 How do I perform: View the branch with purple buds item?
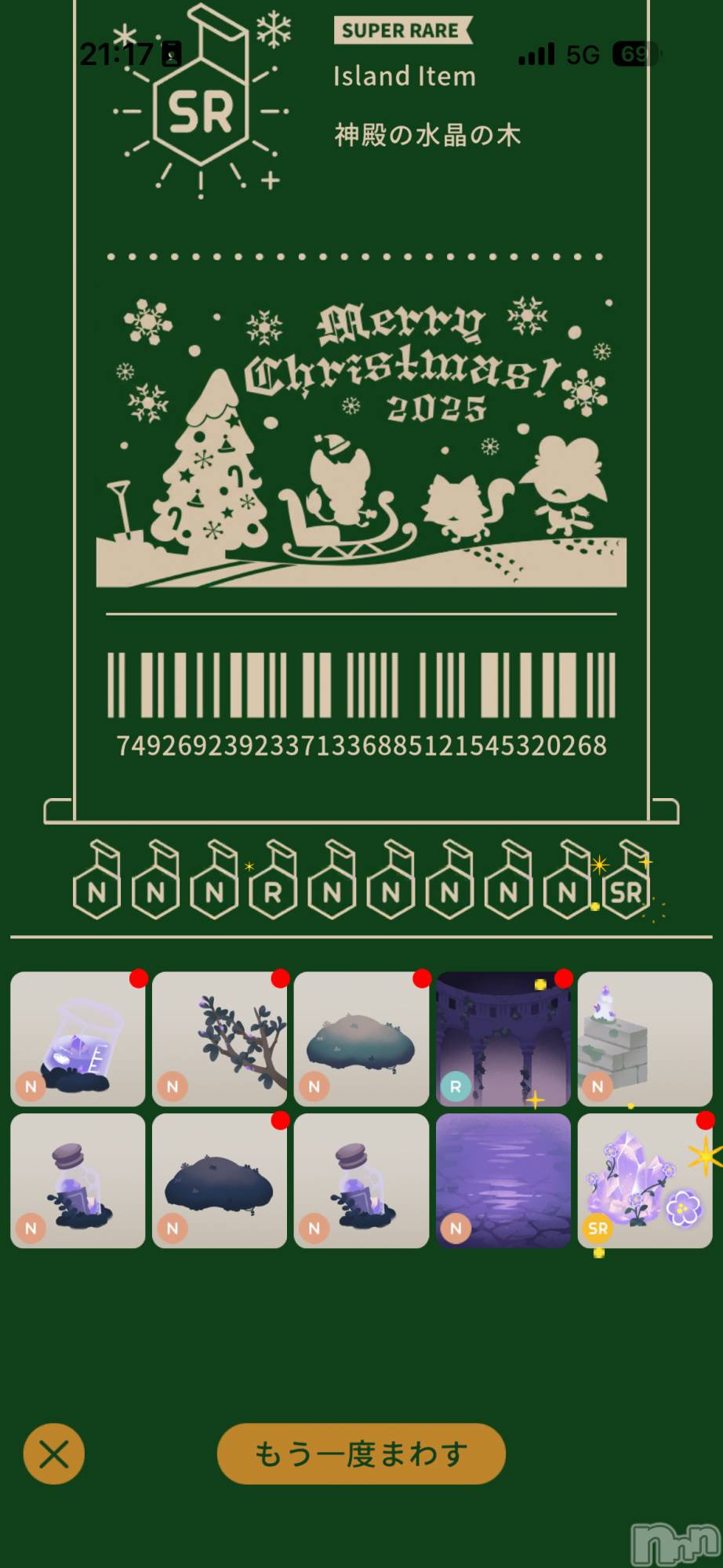coord(220,1039)
